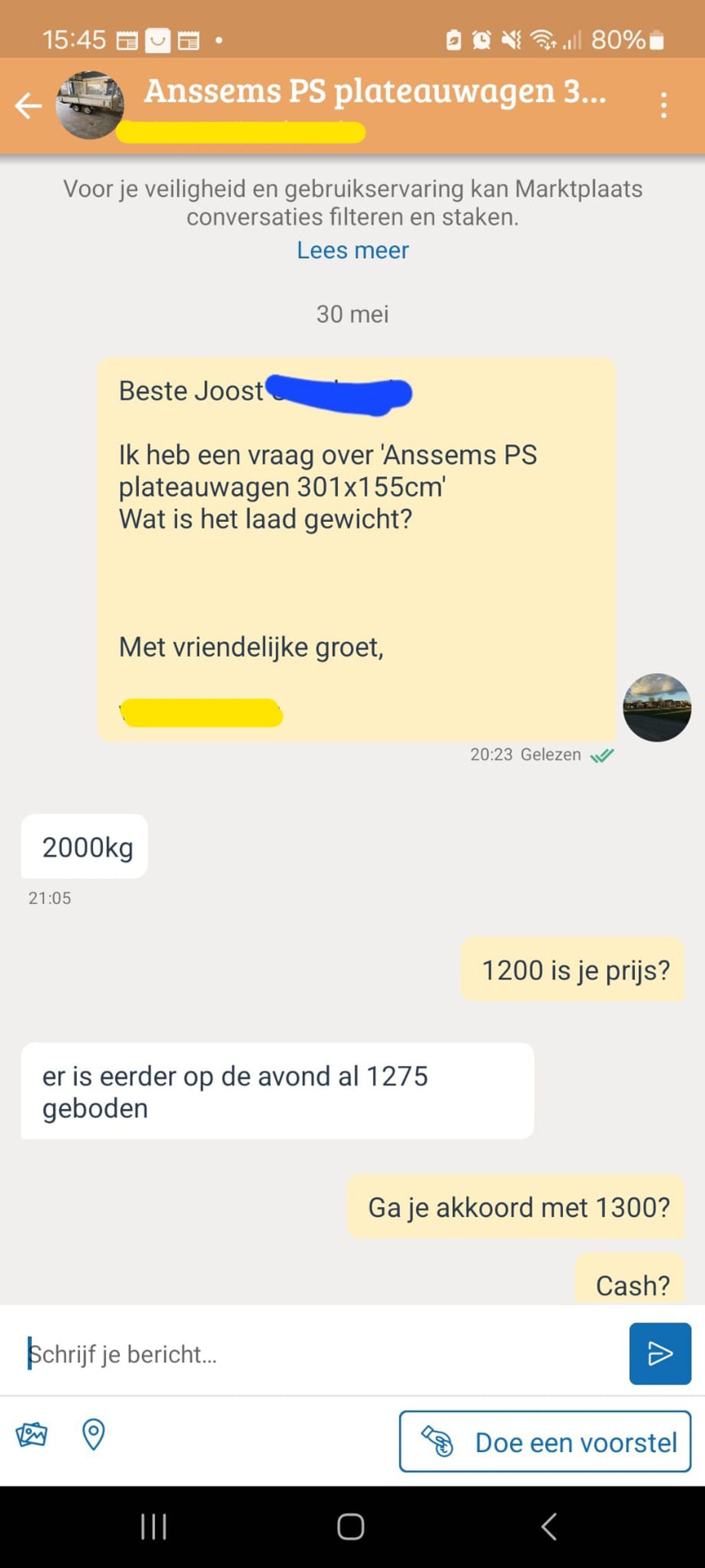Screen dimensions: 705x1568
Task: Open the Anssems PS plateauwagen listing
Action: [374, 91]
